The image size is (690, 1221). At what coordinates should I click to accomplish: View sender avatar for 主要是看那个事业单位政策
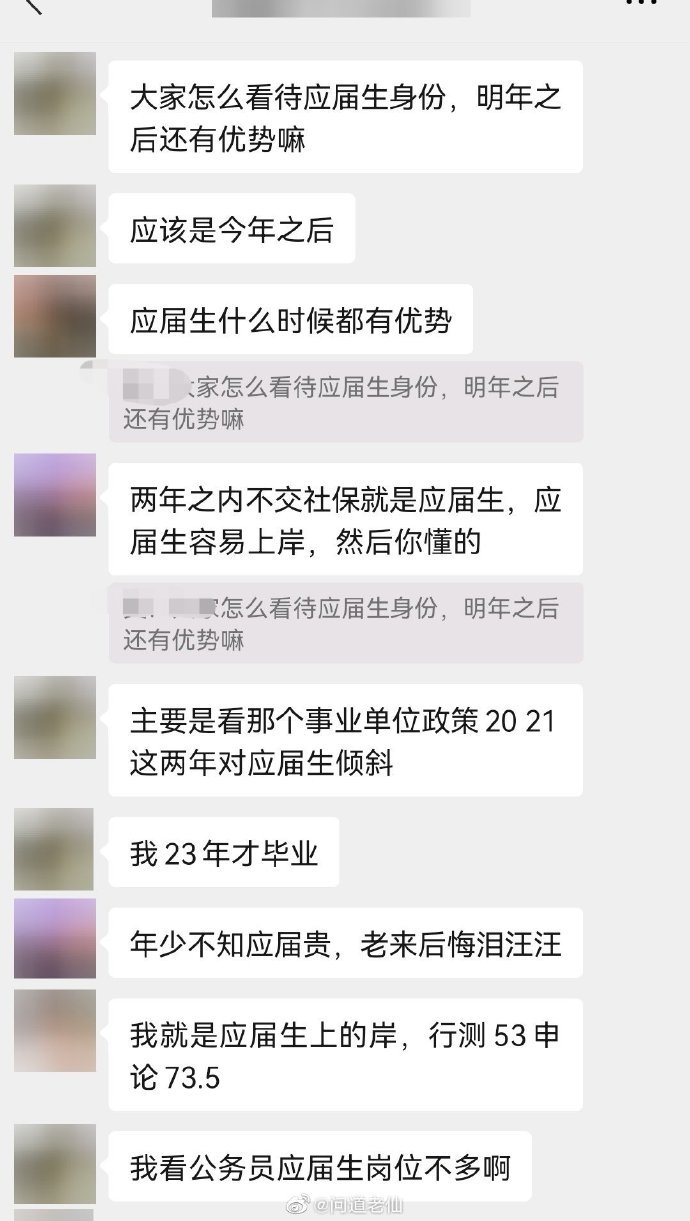[x=55, y=717]
